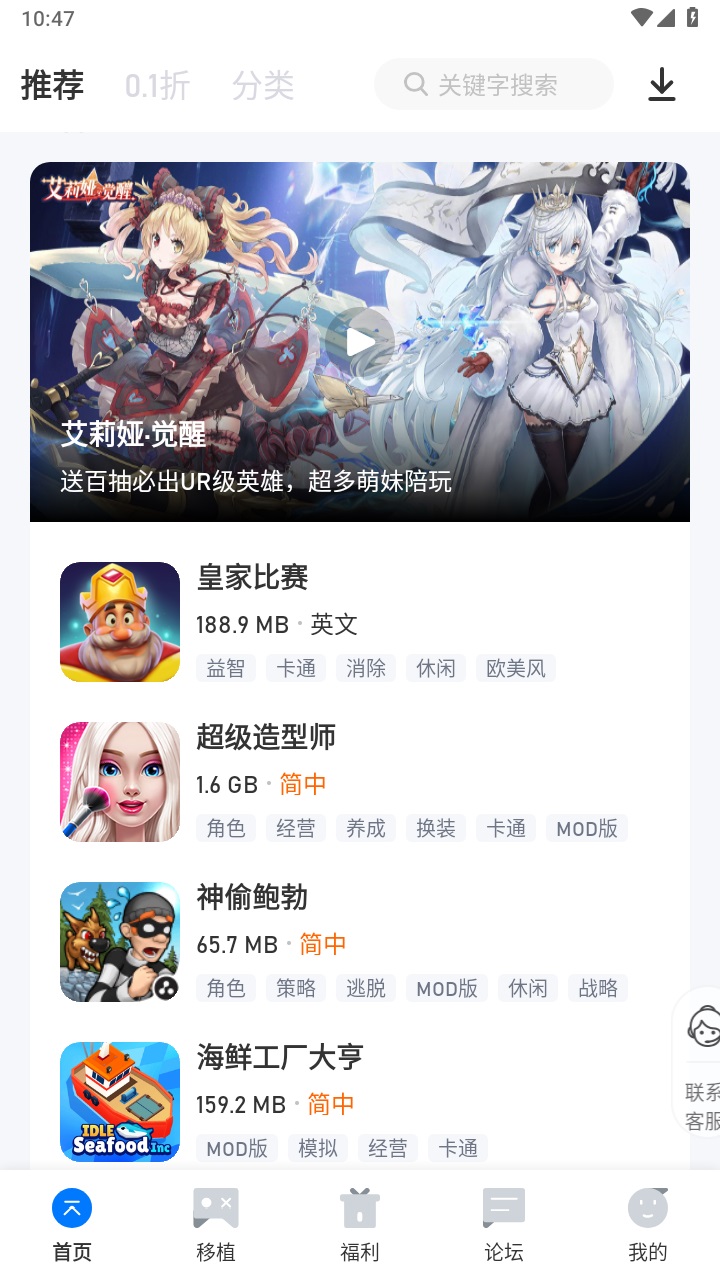720x1280 pixels.
Task: Select the 益智 tag under 皇家比赛
Action: [226, 668]
